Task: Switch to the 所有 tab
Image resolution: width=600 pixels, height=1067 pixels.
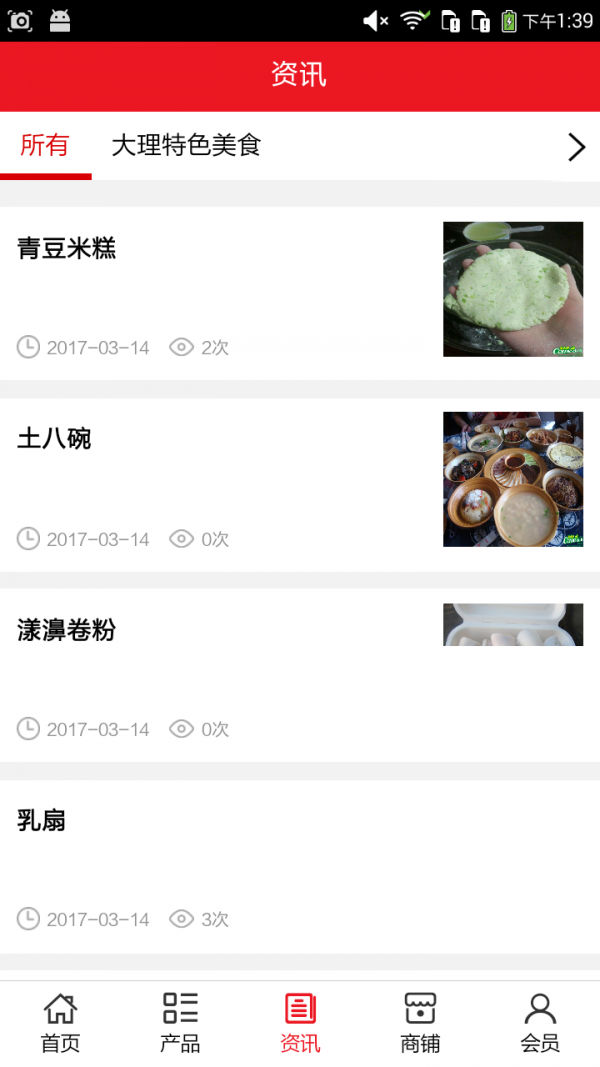Action: [x=45, y=146]
